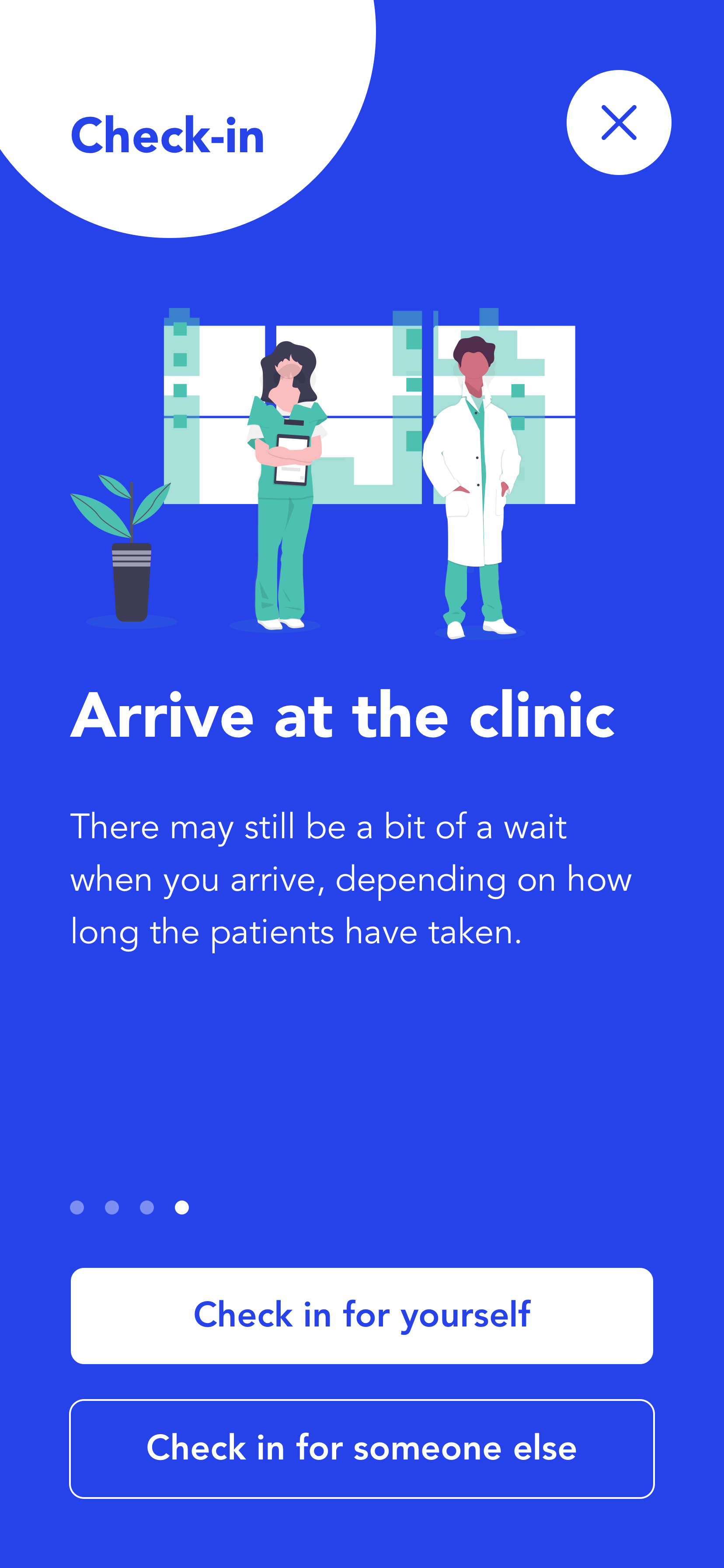Choose Check in for someone else

point(362,1448)
